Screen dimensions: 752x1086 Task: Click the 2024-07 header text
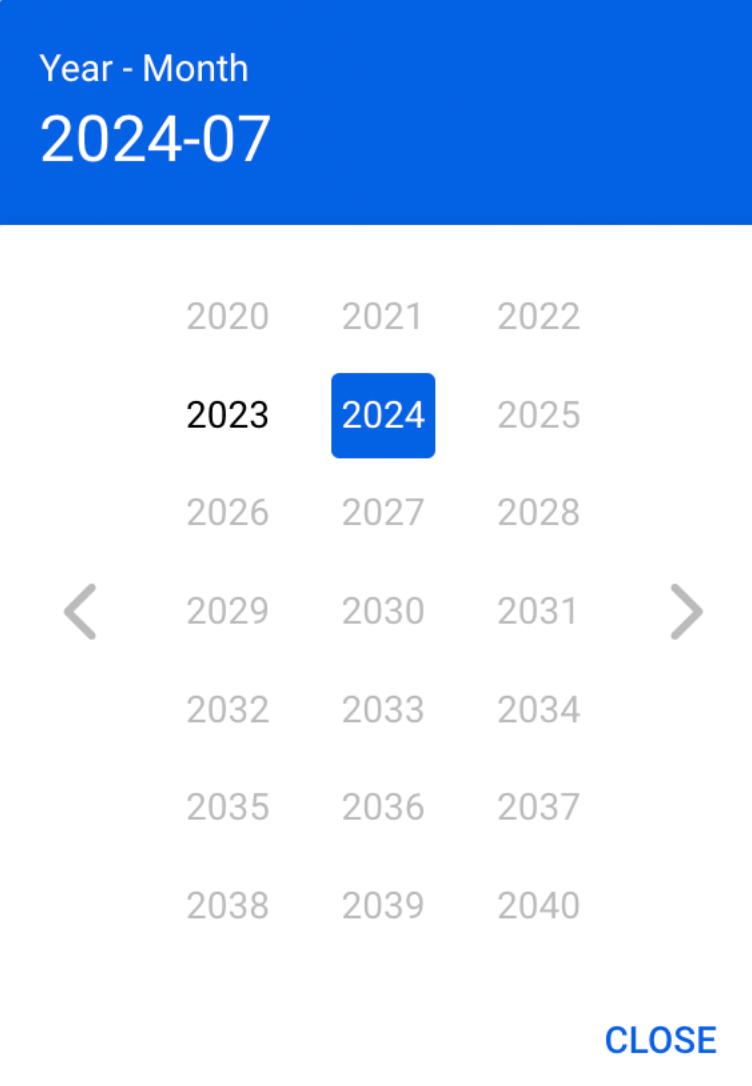tap(154, 138)
